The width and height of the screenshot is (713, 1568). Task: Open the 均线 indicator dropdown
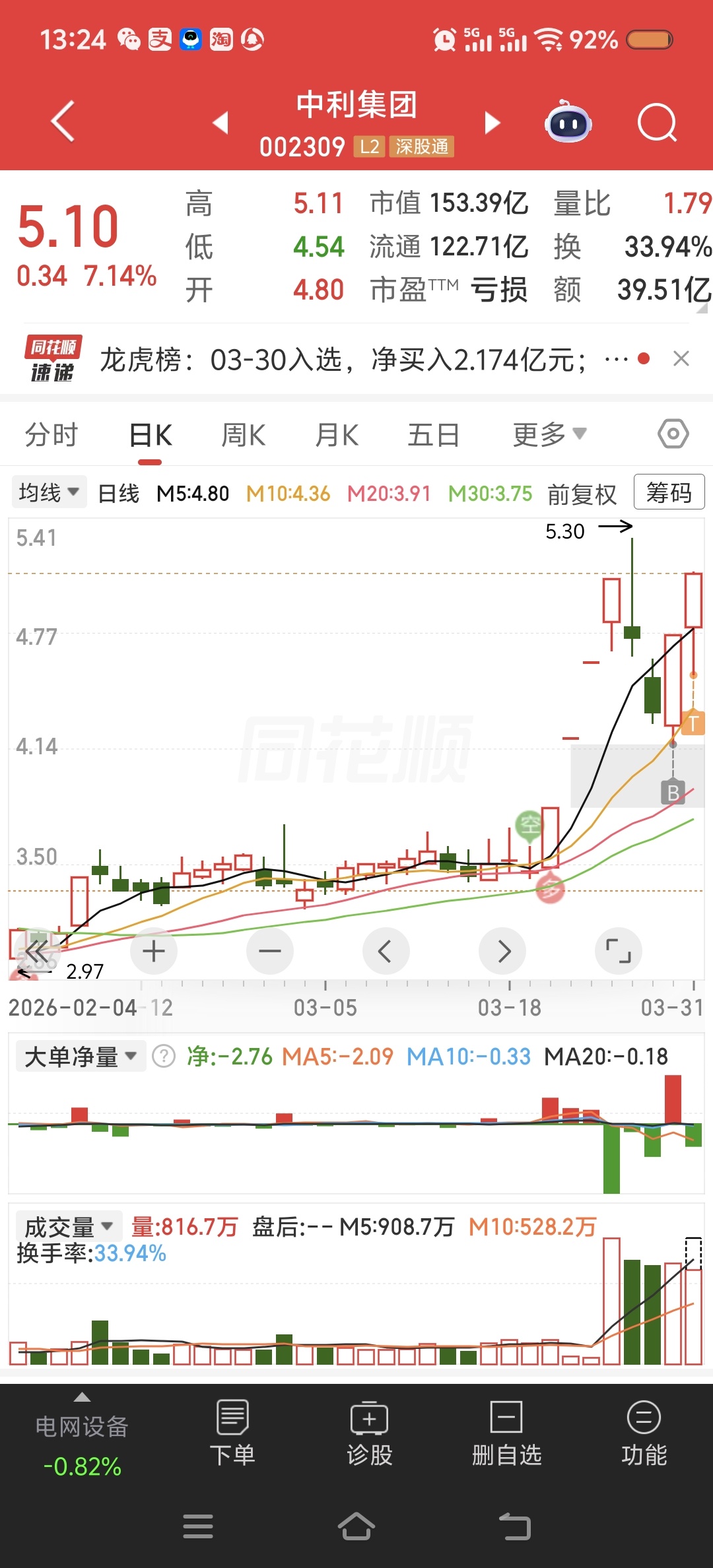pyautogui.click(x=49, y=492)
